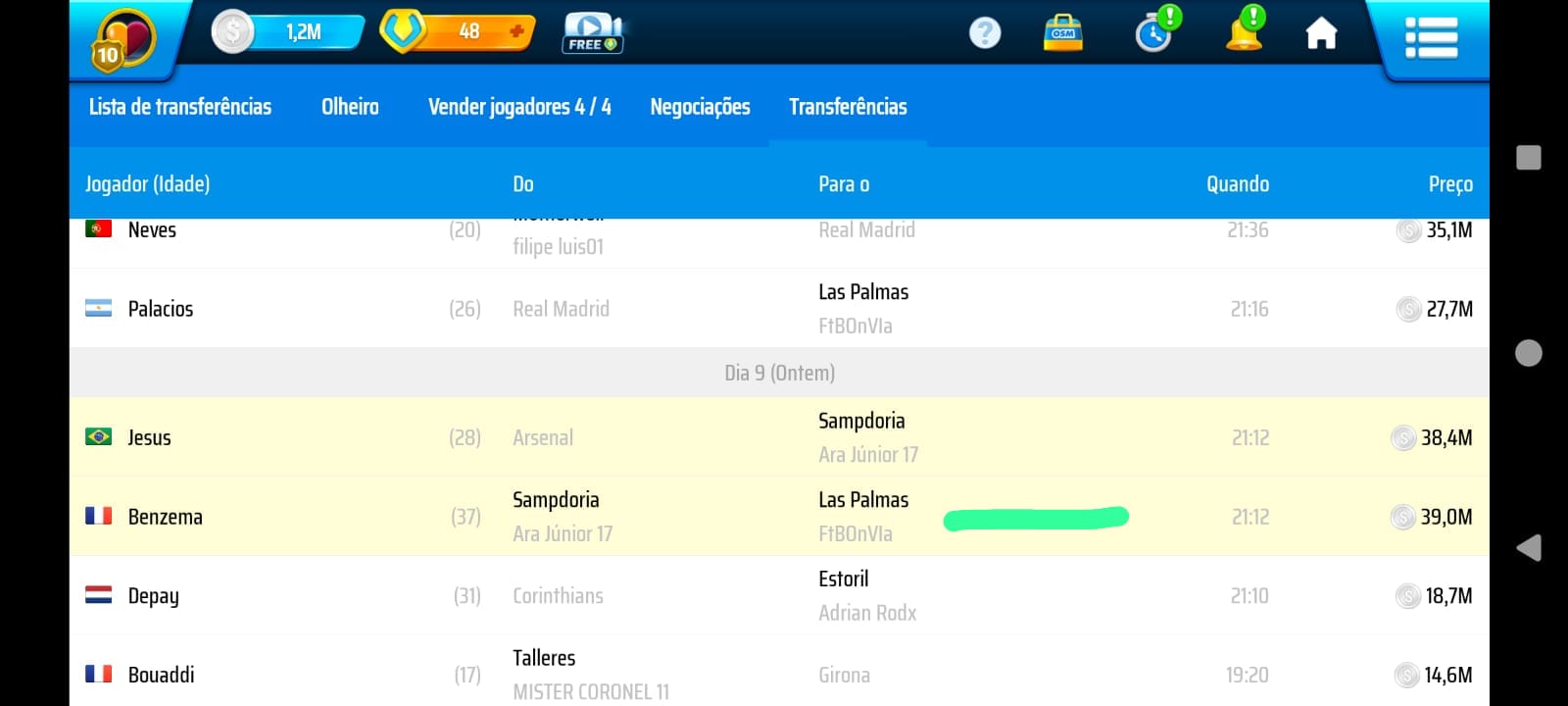The width and height of the screenshot is (1568, 706).
Task: Go to the home screen icon
Action: [x=1321, y=33]
